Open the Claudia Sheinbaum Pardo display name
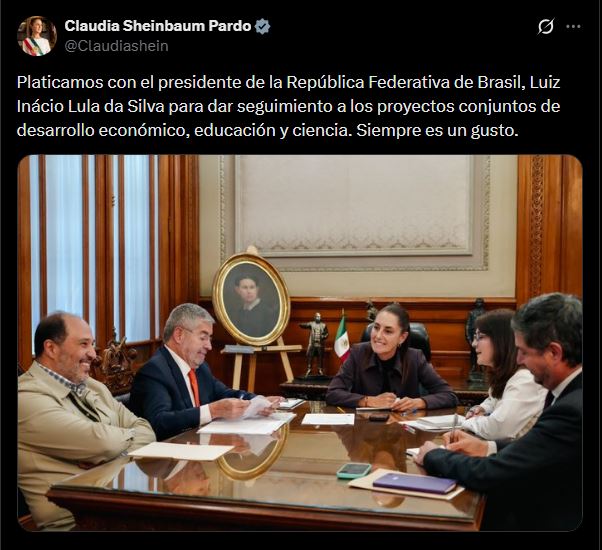Viewport: 602px width, 550px height. tap(158, 26)
